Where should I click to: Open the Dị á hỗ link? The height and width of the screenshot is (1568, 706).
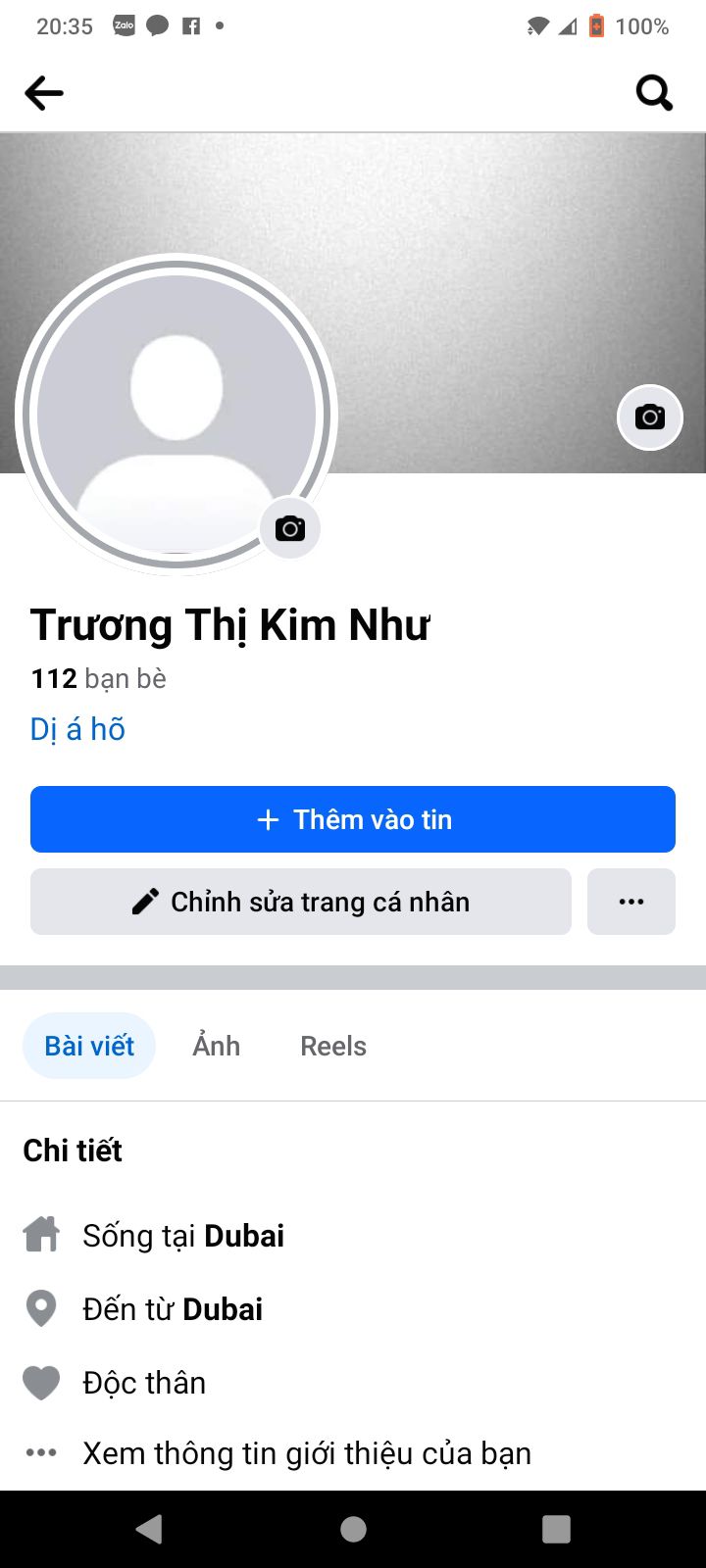click(78, 729)
